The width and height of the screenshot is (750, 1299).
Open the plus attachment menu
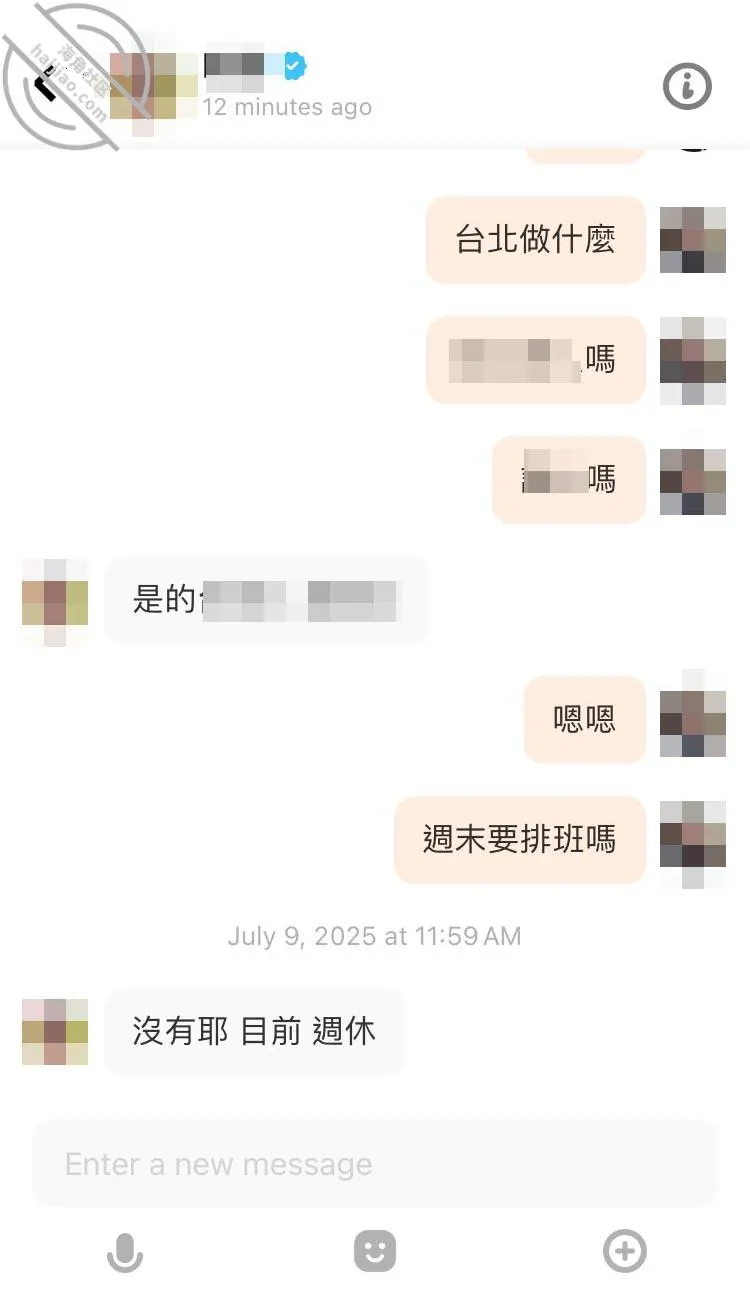coord(625,1251)
